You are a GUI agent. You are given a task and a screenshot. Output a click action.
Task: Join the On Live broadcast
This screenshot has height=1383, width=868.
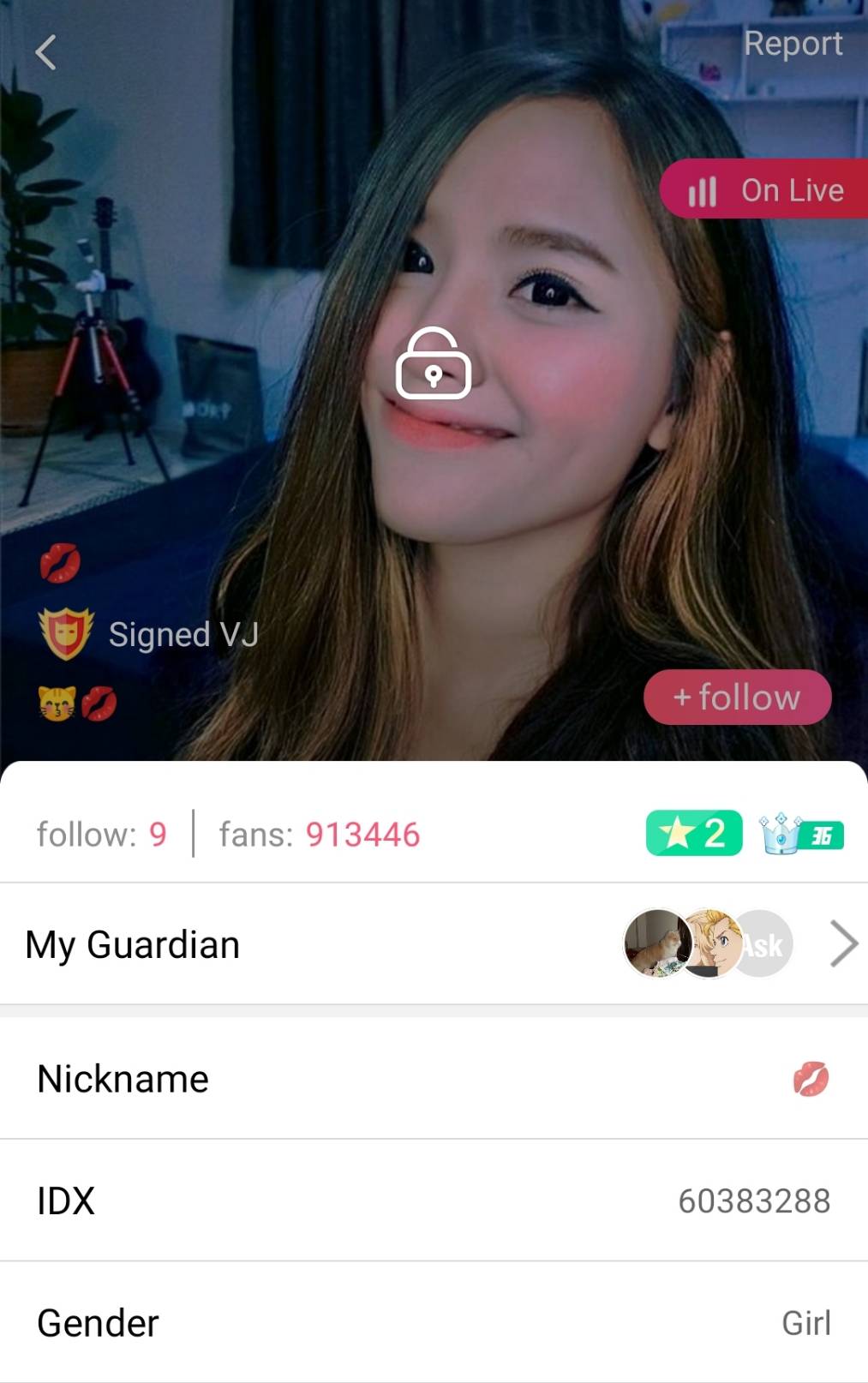pos(766,189)
